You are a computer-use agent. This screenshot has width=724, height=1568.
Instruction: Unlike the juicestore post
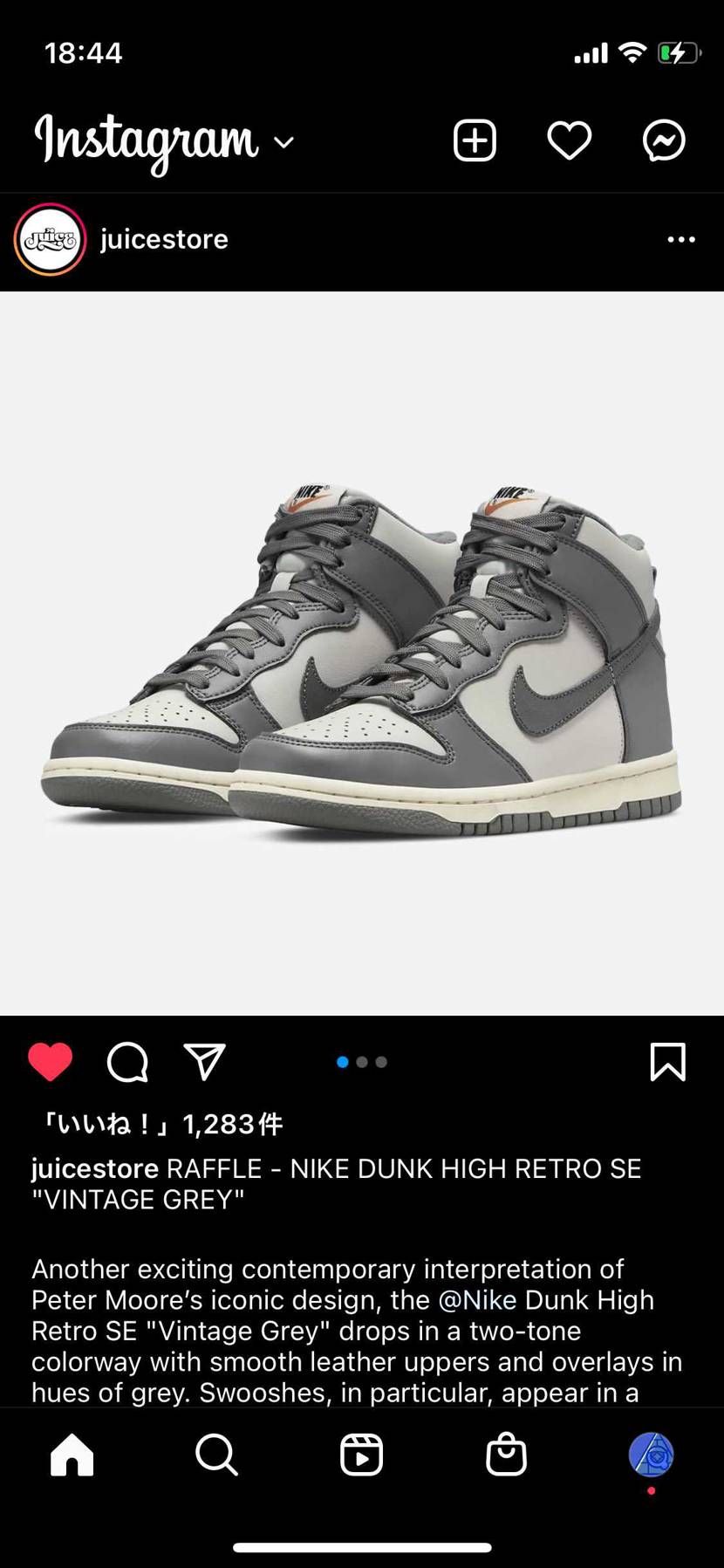coord(51,1062)
